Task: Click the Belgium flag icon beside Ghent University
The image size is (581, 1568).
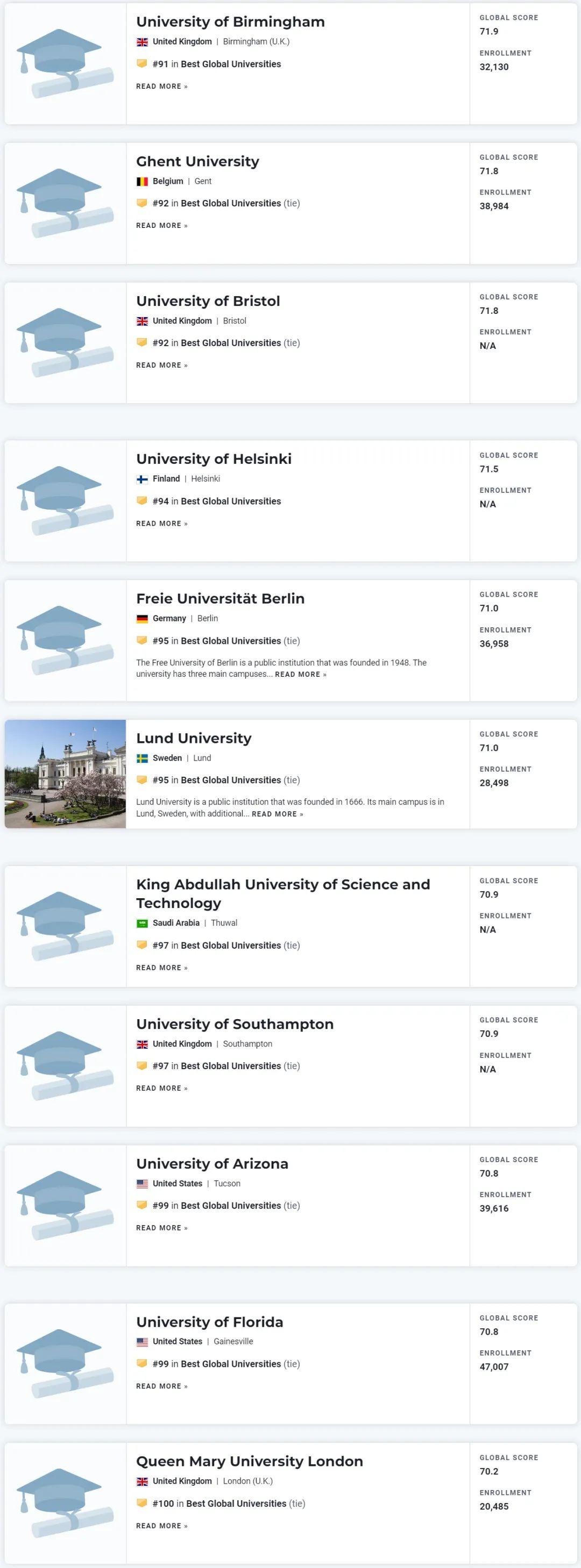Action: (142, 181)
